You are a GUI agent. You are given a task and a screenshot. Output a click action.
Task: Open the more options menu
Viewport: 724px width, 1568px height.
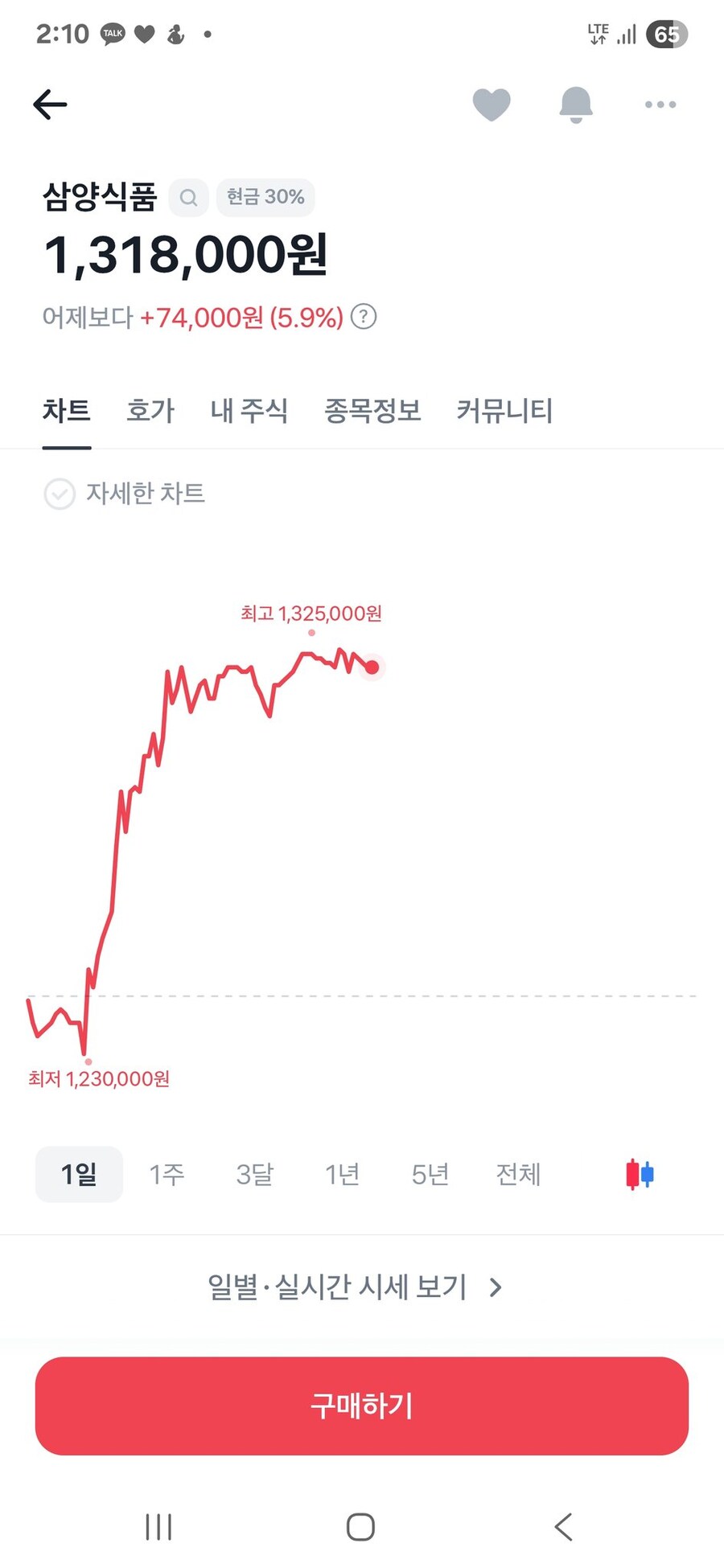tap(660, 104)
